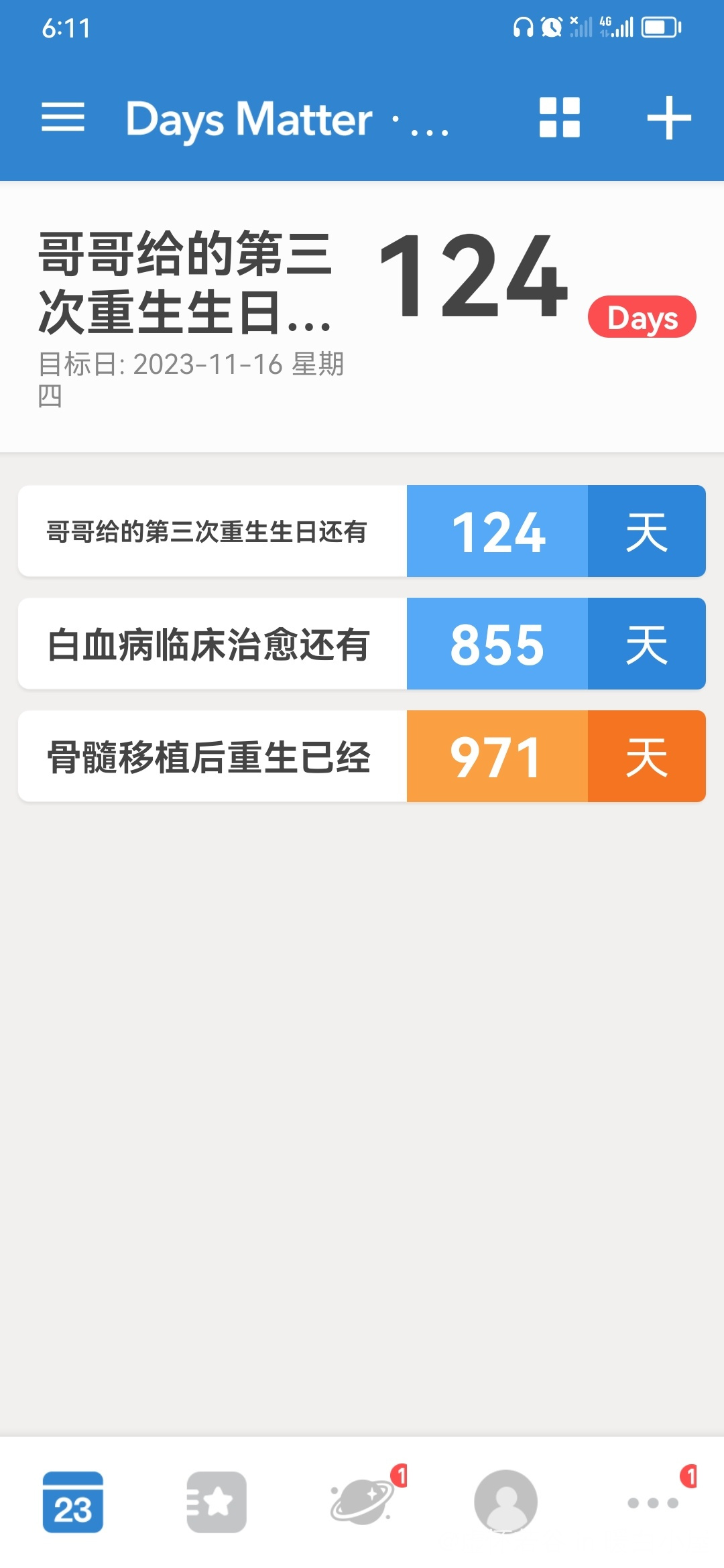Switch to the calendar 23 home tab
The height and width of the screenshot is (1568, 724).
pos(72,1502)
